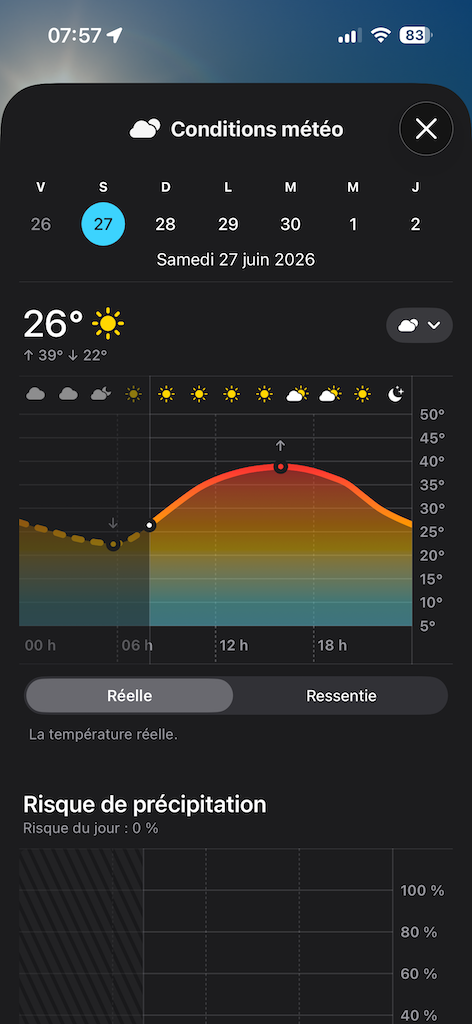
Task: Select Friday 26 in the day picker
Action: click(x=40, y=224)
